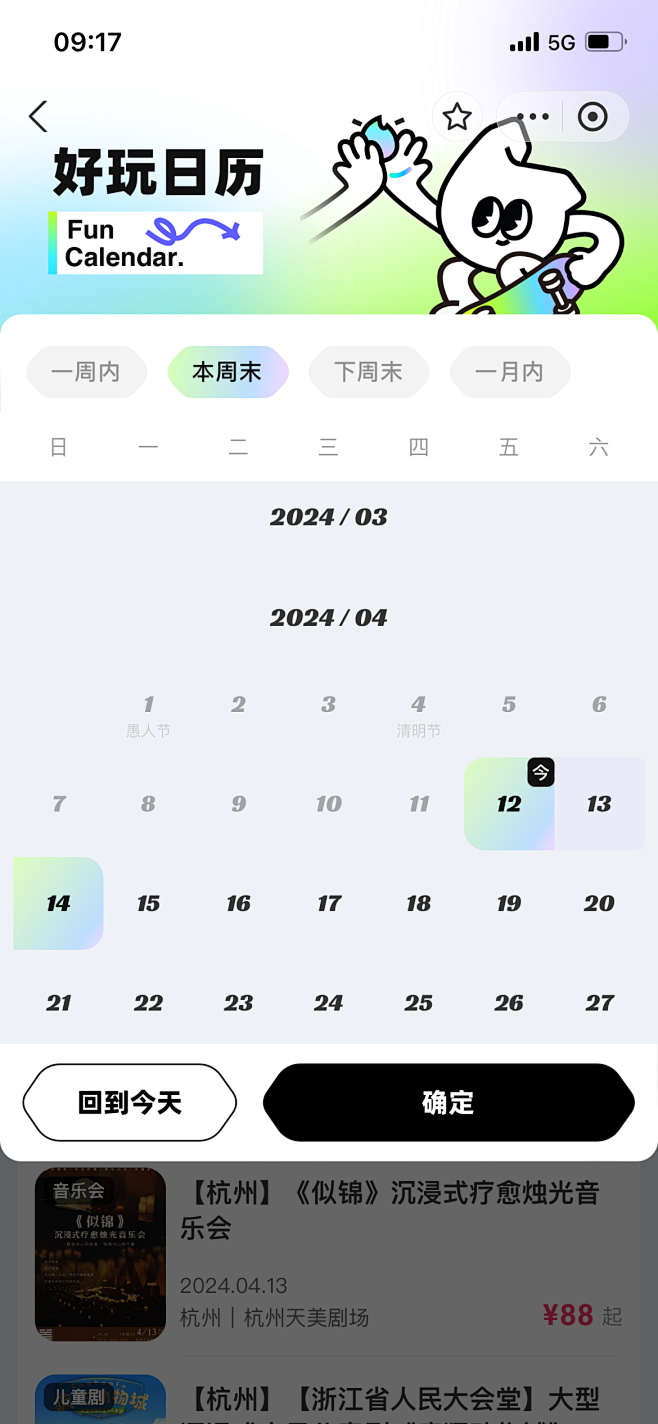Select the 一周内 filter chip

(x=86, y=372)
